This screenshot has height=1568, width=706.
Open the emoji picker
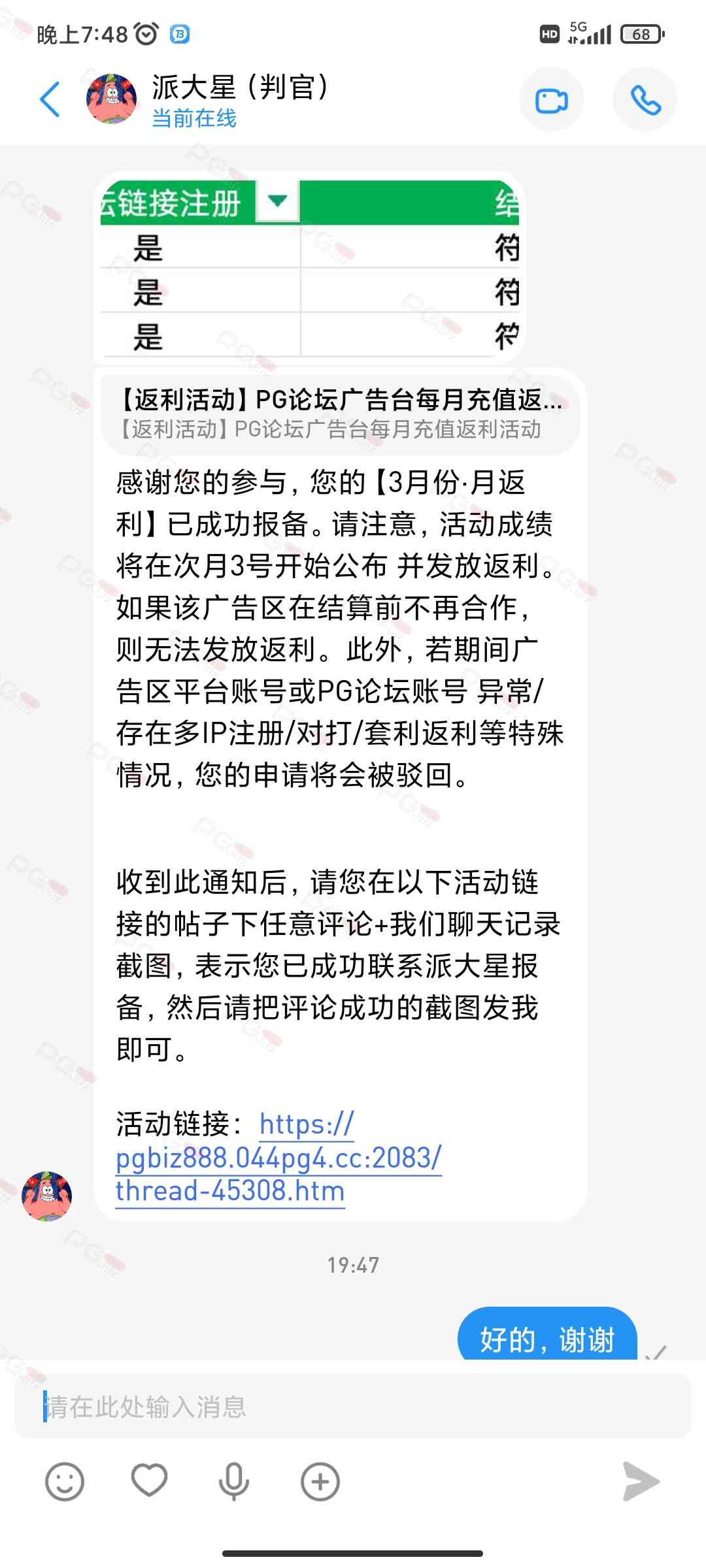tap(64, 1481)
